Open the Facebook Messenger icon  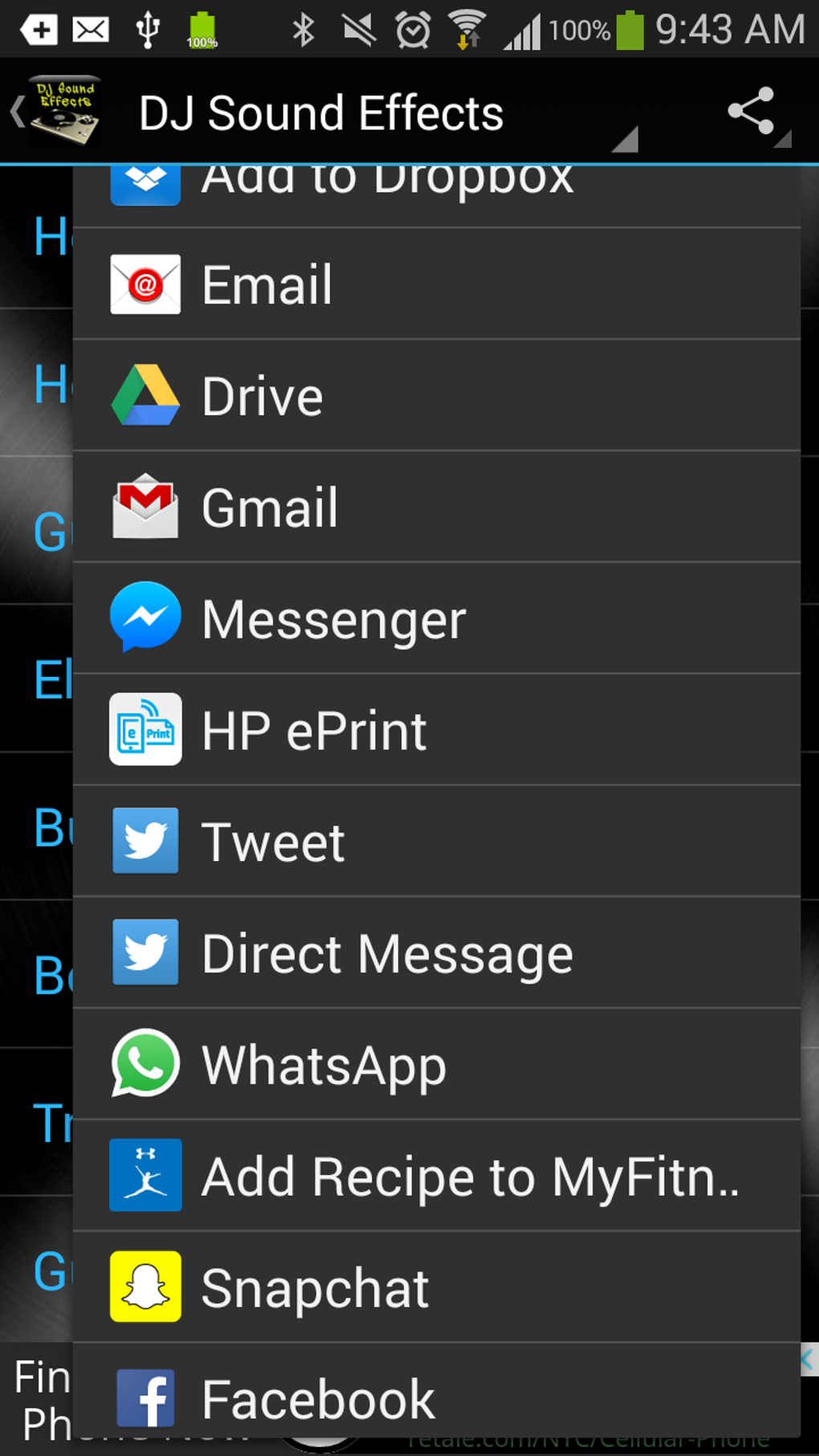click(145, 618)
